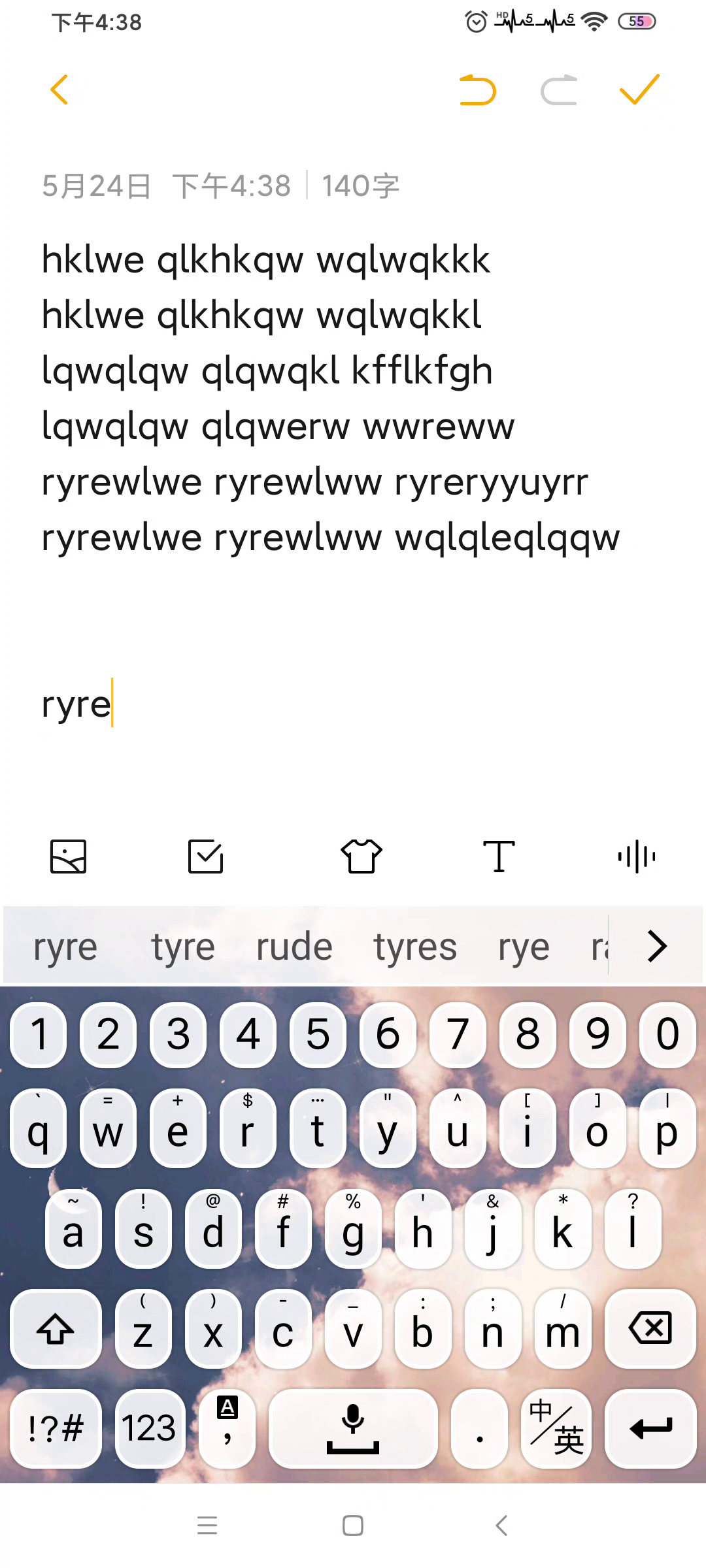Redo the reverted edit
The image size is (706, 1568).
pos(559,90)
